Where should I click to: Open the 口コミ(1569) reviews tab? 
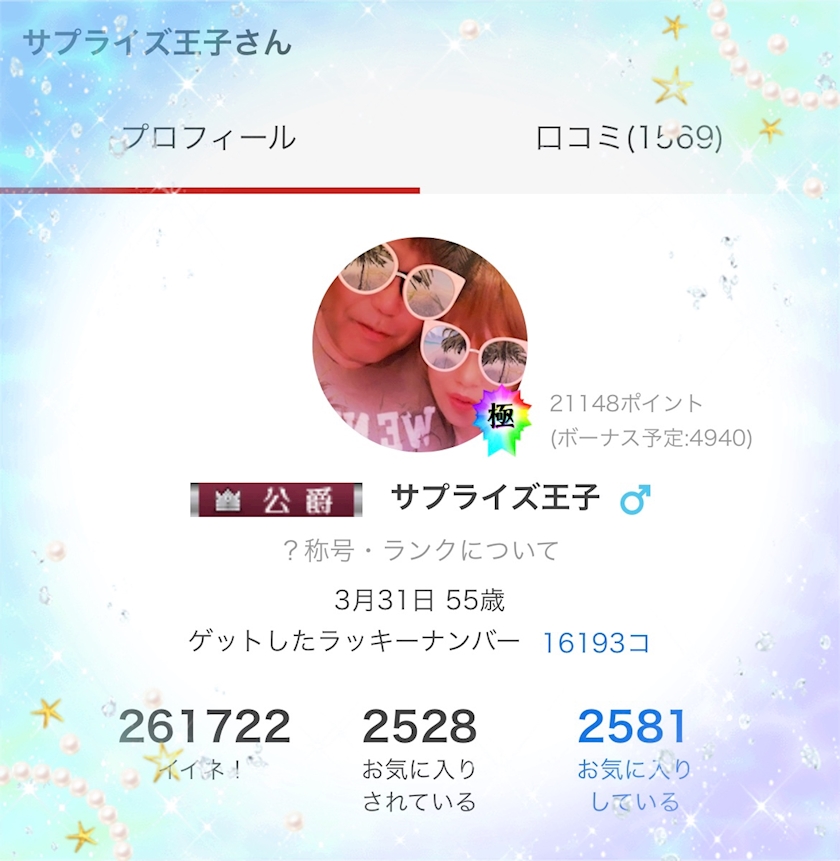629,137
